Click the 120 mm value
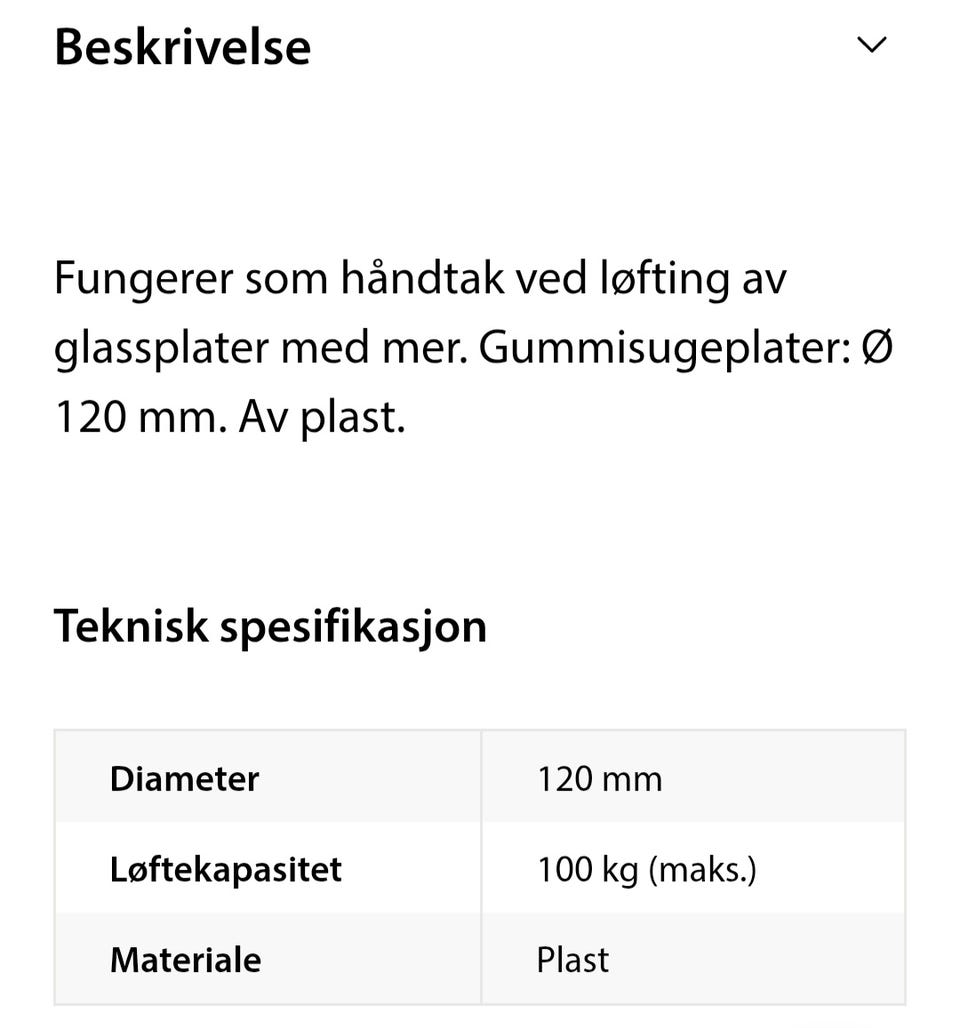Screen dimensions: 960x1028 pyautogui.click(x=600, y=778)
